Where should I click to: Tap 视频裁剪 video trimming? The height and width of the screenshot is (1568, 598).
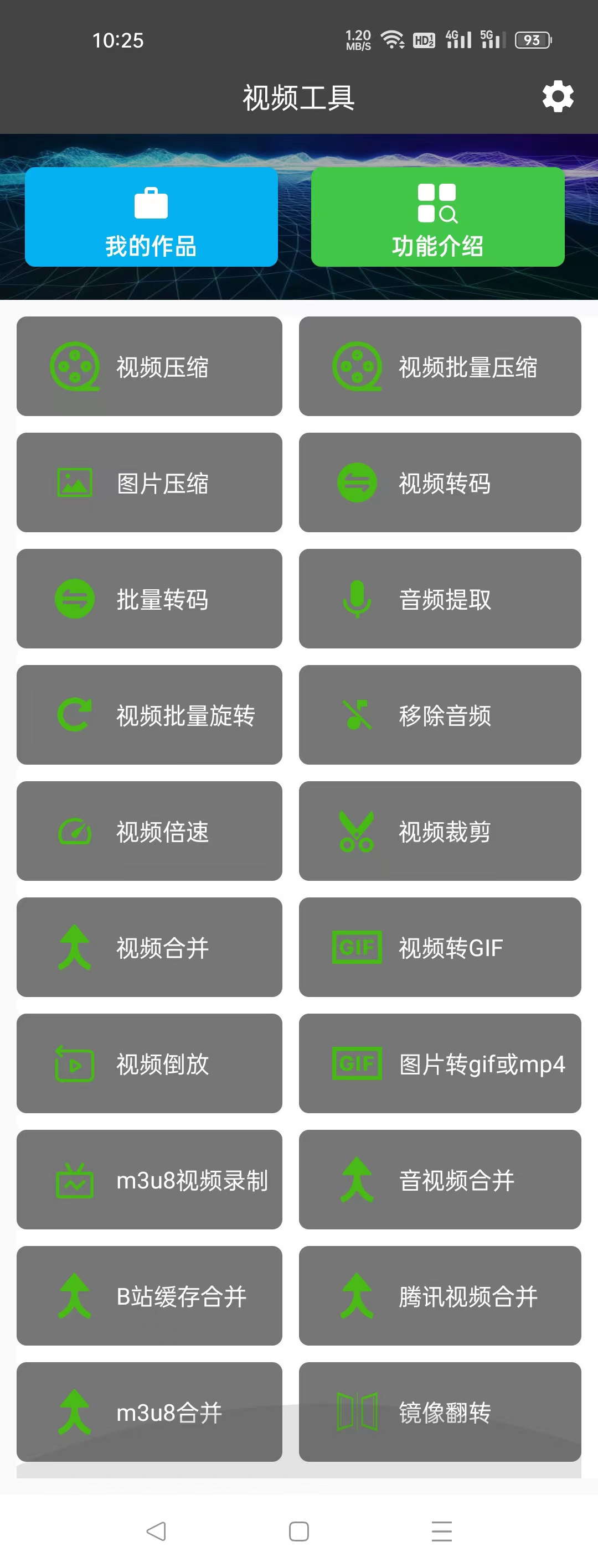pyautogui.click(x=440, y=832)
